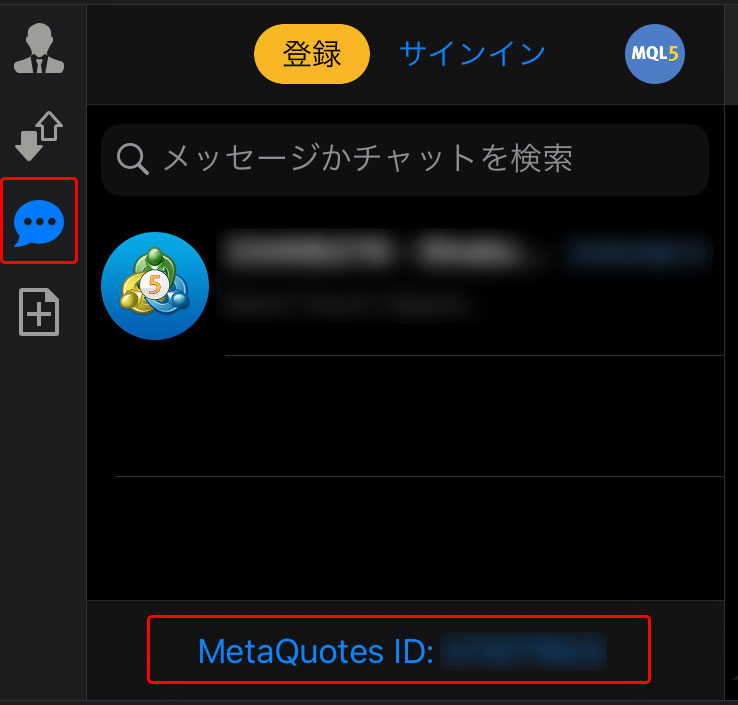This screenshot has height=705, width=738.
Task: Tap the new document plus icon
Action: pos(39,311)
